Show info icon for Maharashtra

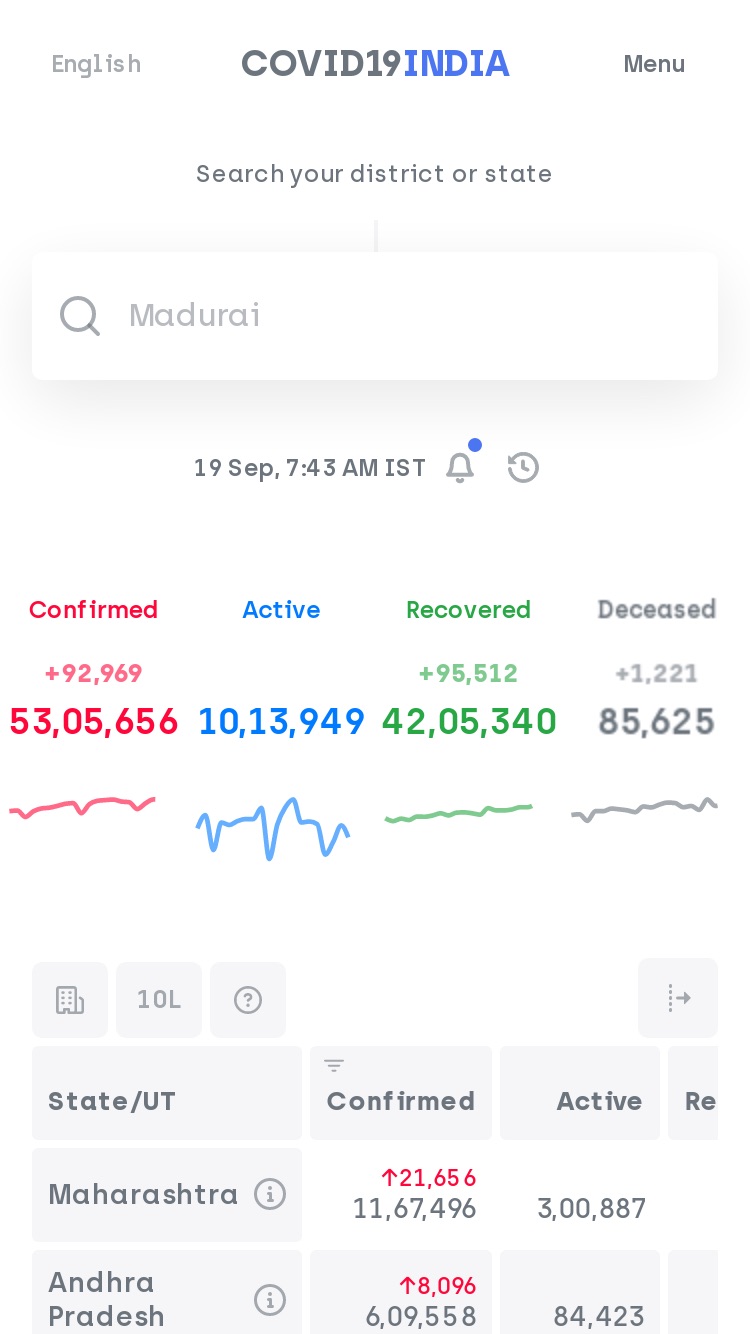(x=269, y=1194)
